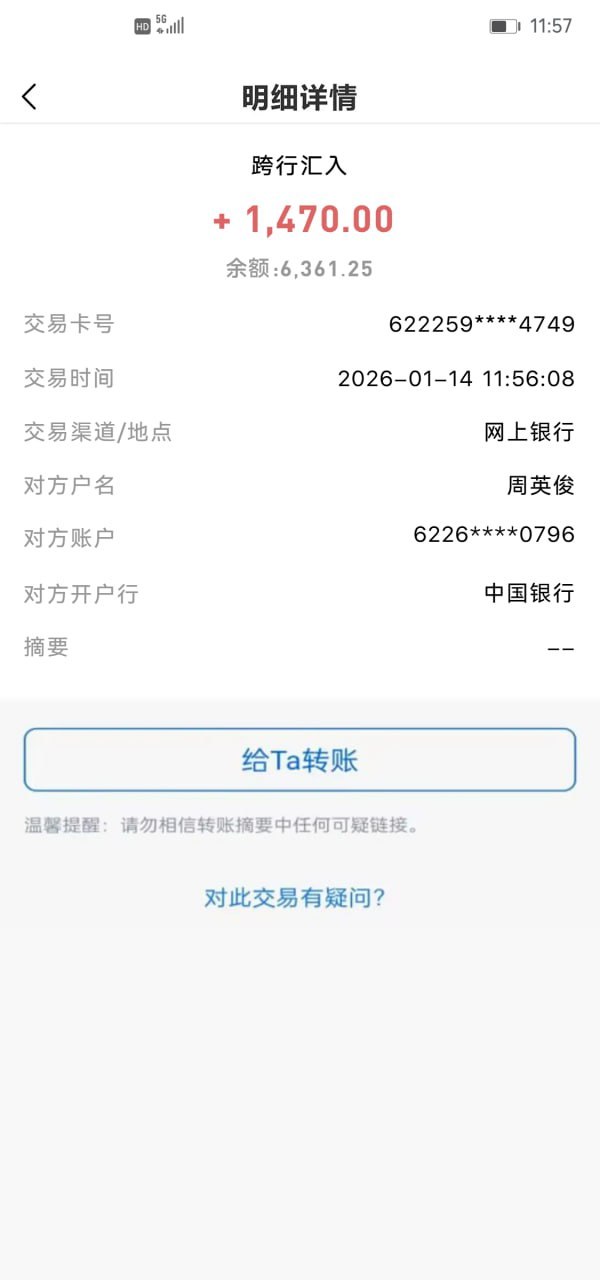This screenshot has width=600, height=1280.
Task: Go back from the 明细详情 page
Action: click(29, 97)
